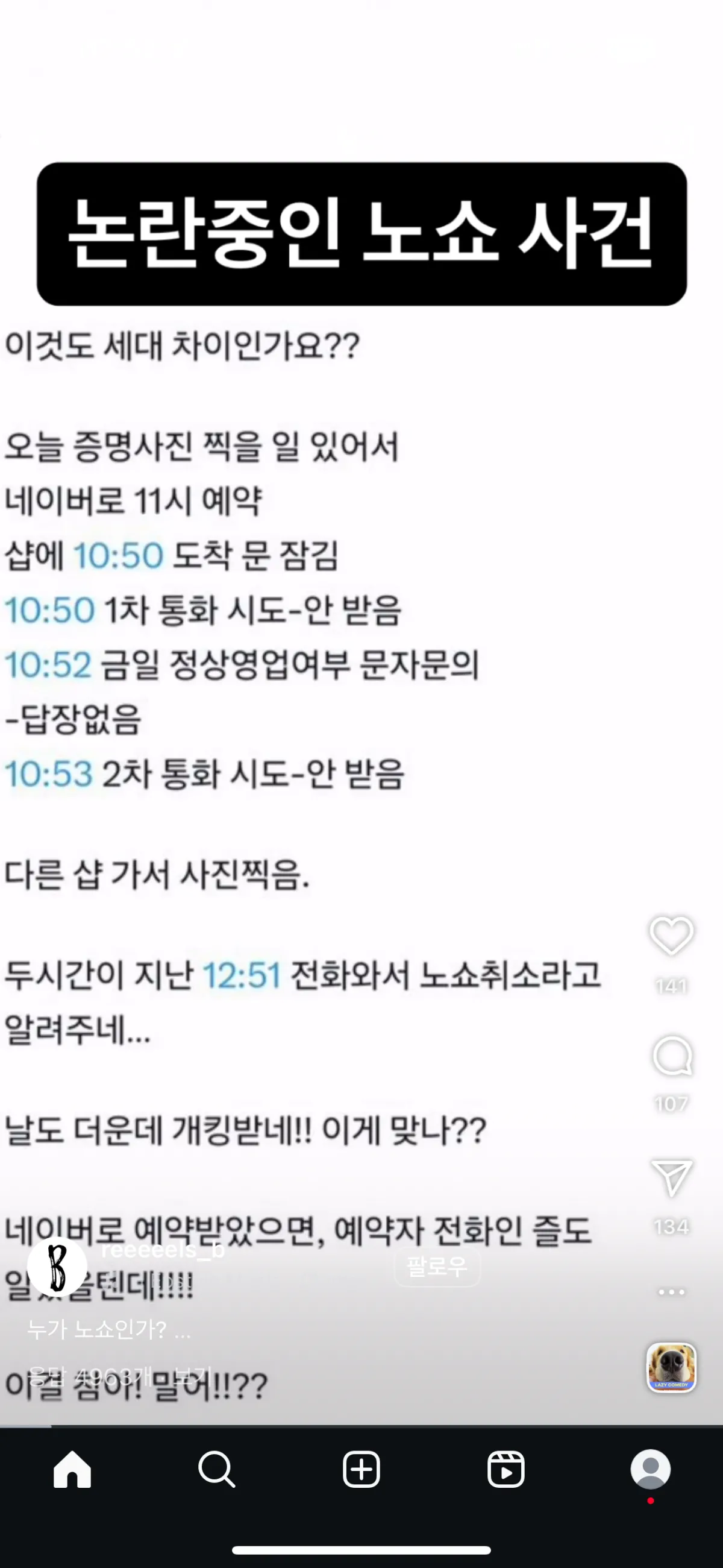Tap the 팔로우 button to follow the account
The image size is (723, 1568).
tap(437, 1267)
